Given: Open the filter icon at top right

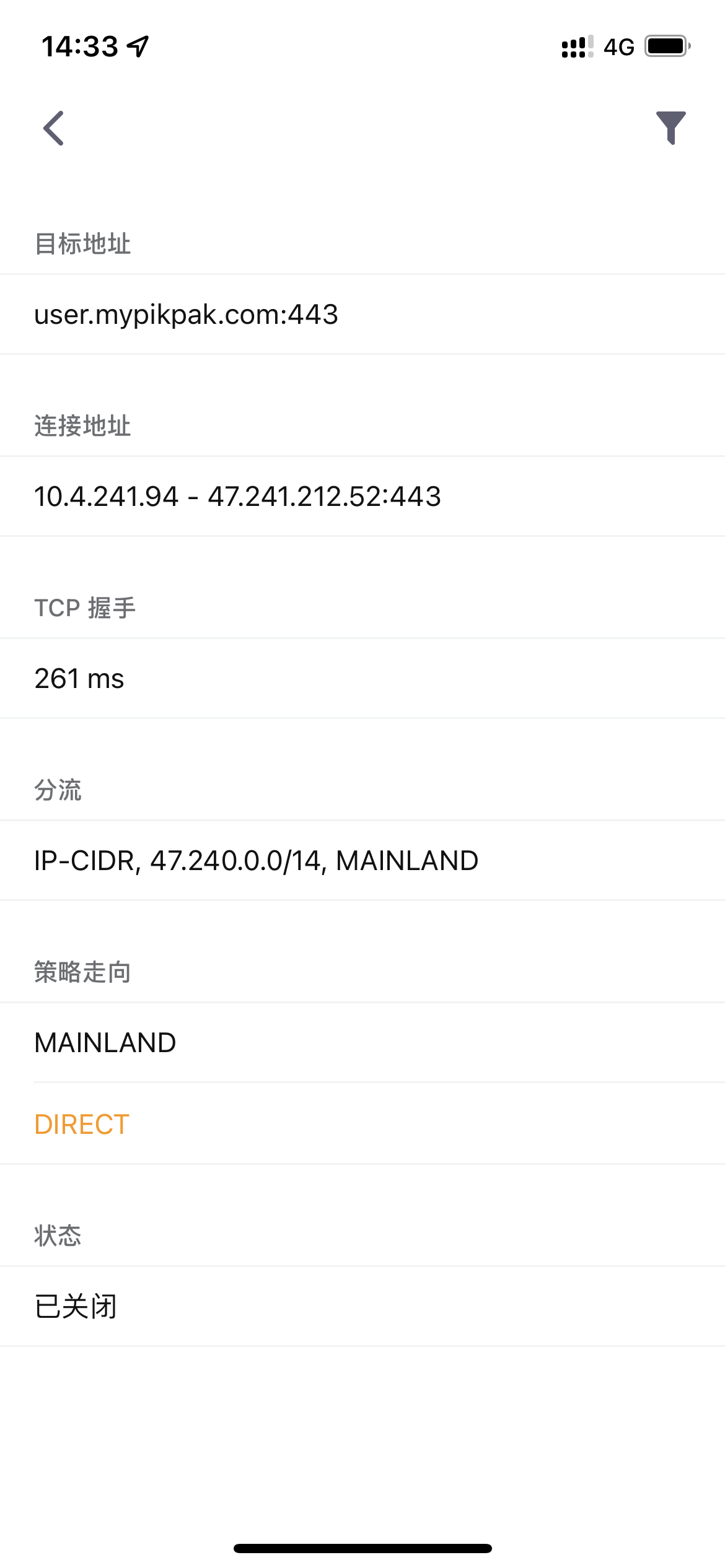Looking at the screenshot, I should (671, 129).
